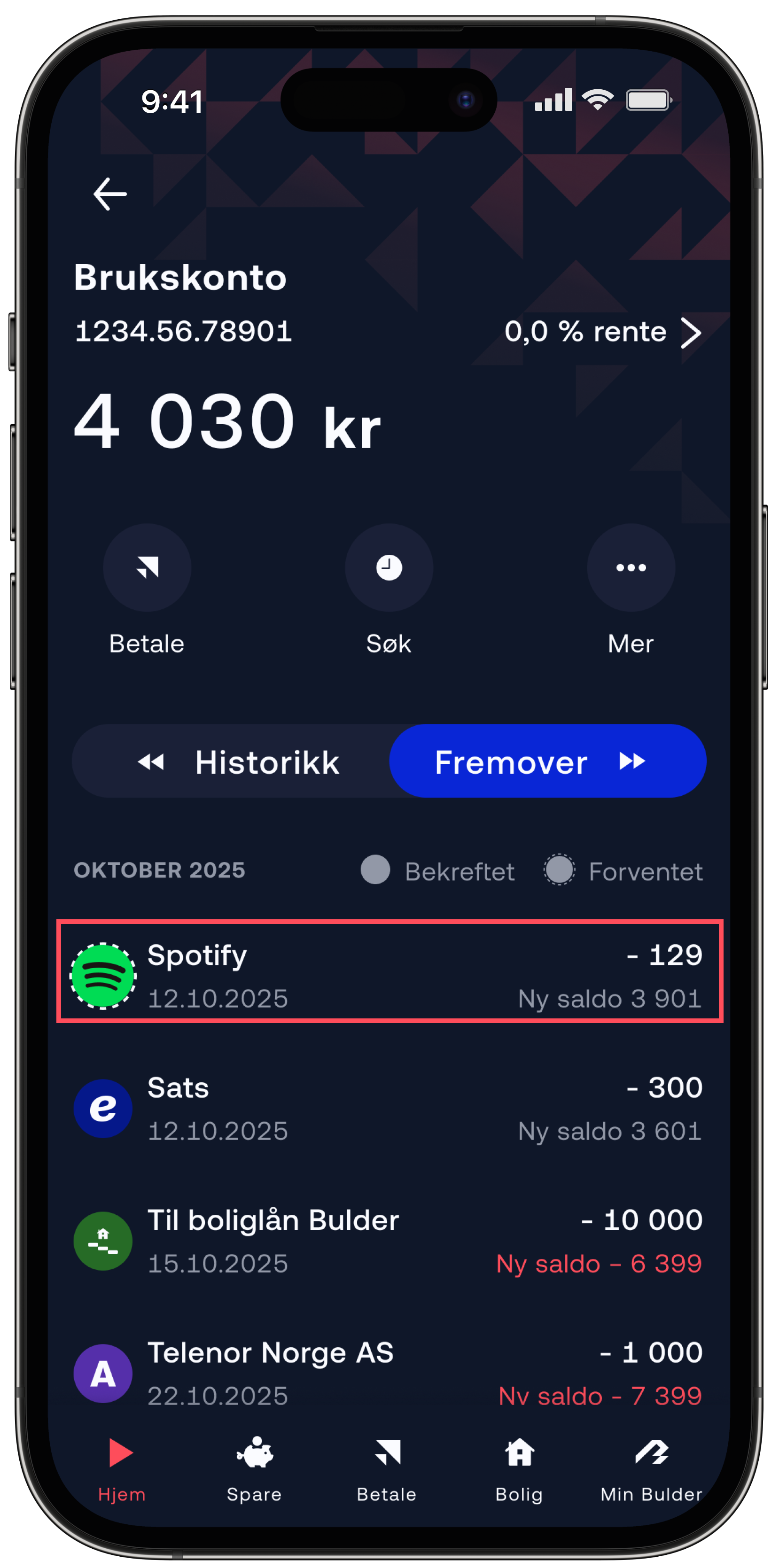
Task: Tap the Betale payment icon above the transaction list
Action: 147,567
